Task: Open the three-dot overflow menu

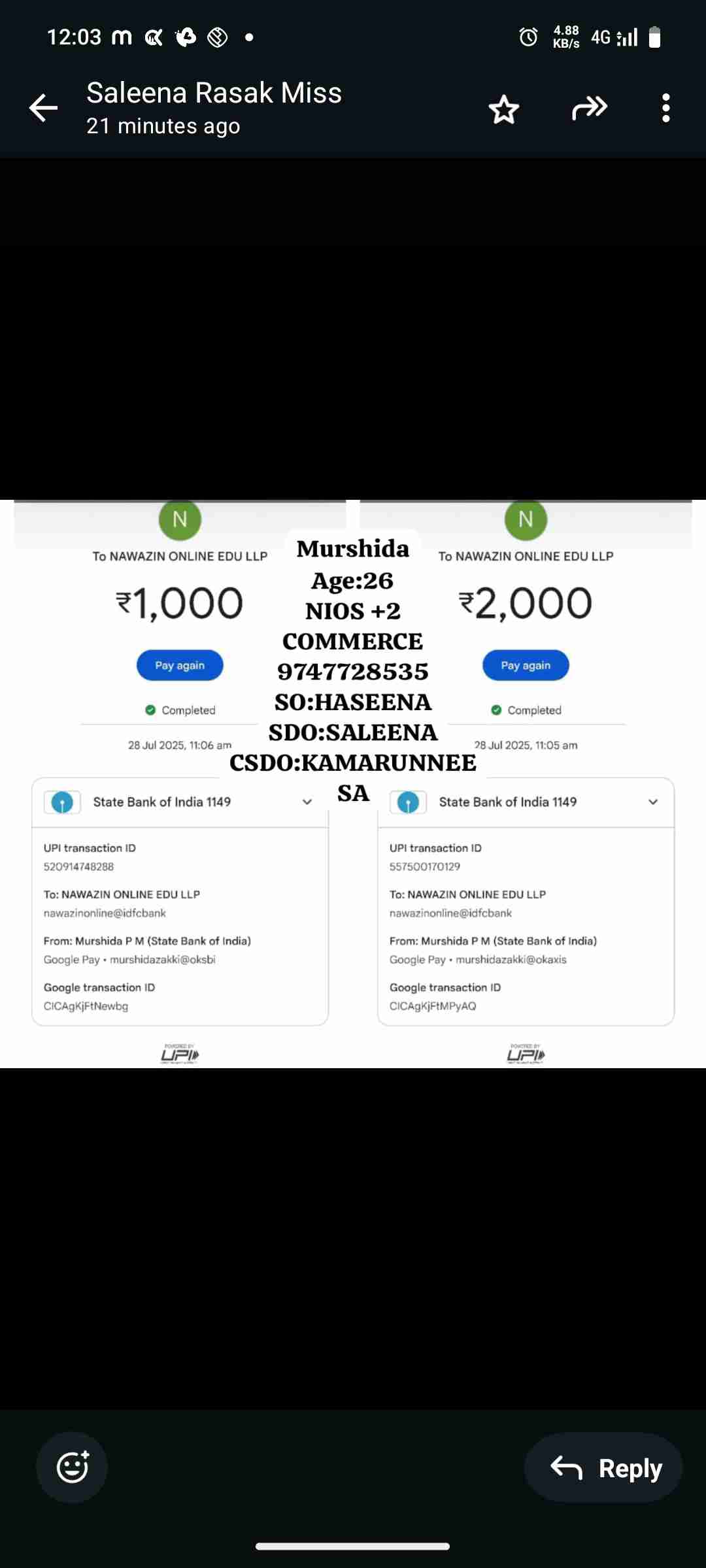Action: pyautogui.click(x=665, y=108)
